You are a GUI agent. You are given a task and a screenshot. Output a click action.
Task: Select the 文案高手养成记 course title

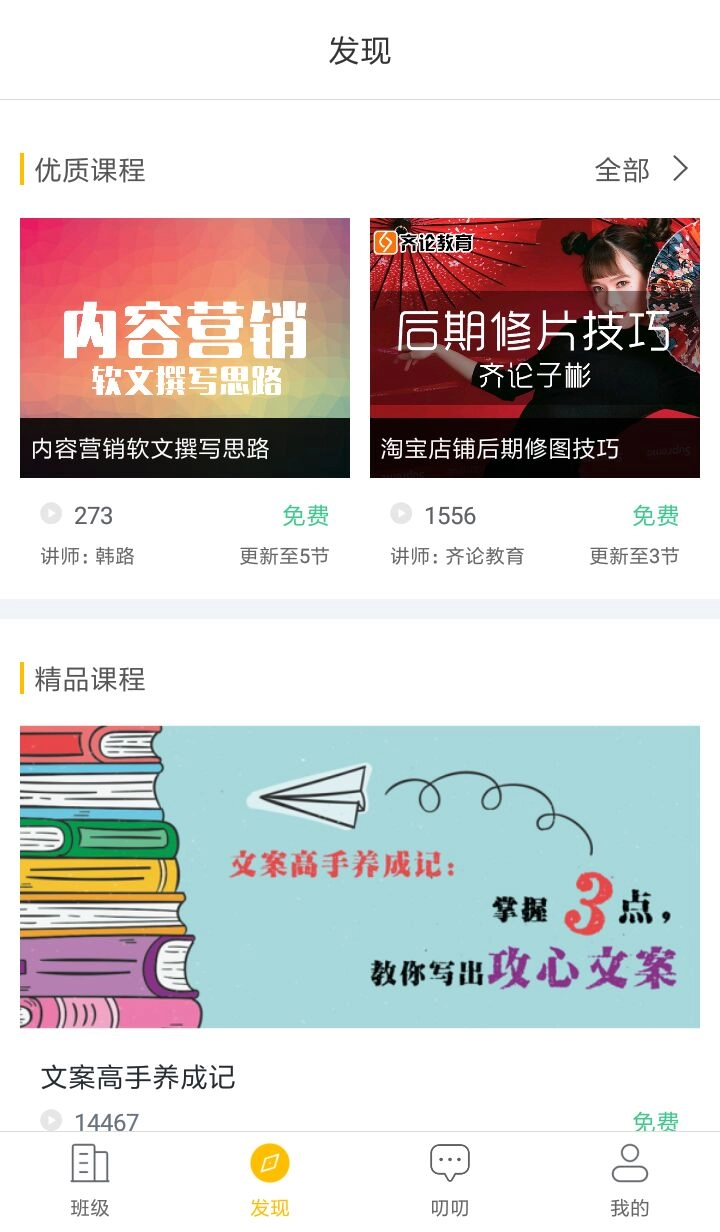coord(137,1078)
